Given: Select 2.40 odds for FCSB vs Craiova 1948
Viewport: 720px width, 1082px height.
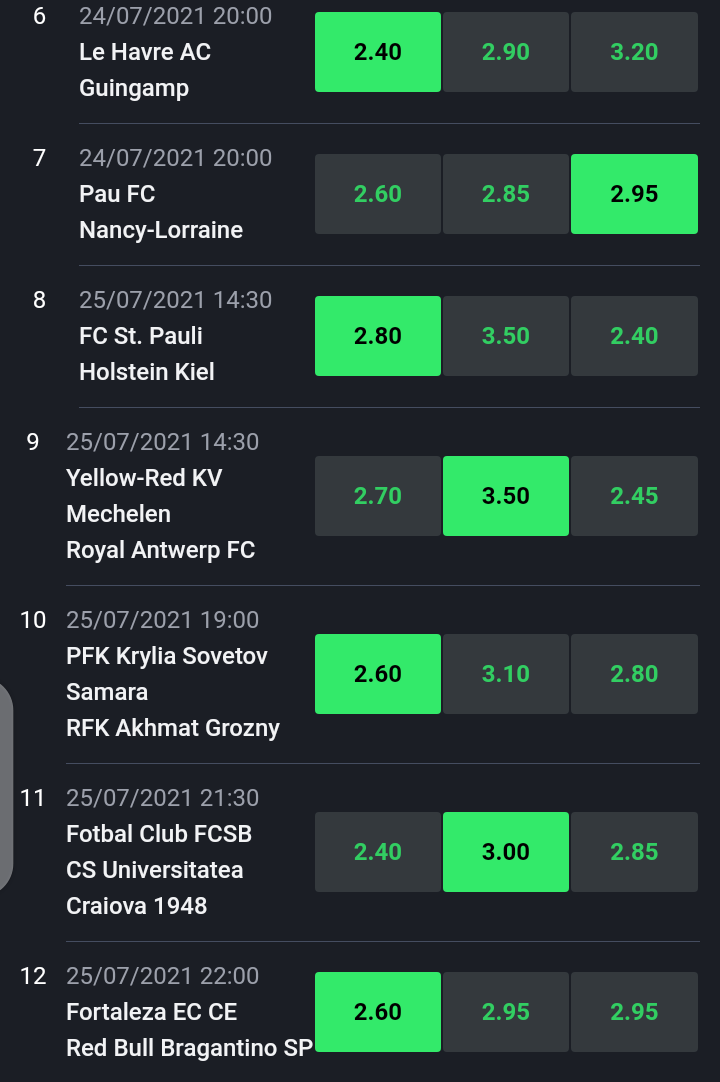Looking at the screenshot, I should tap(378, 852).
